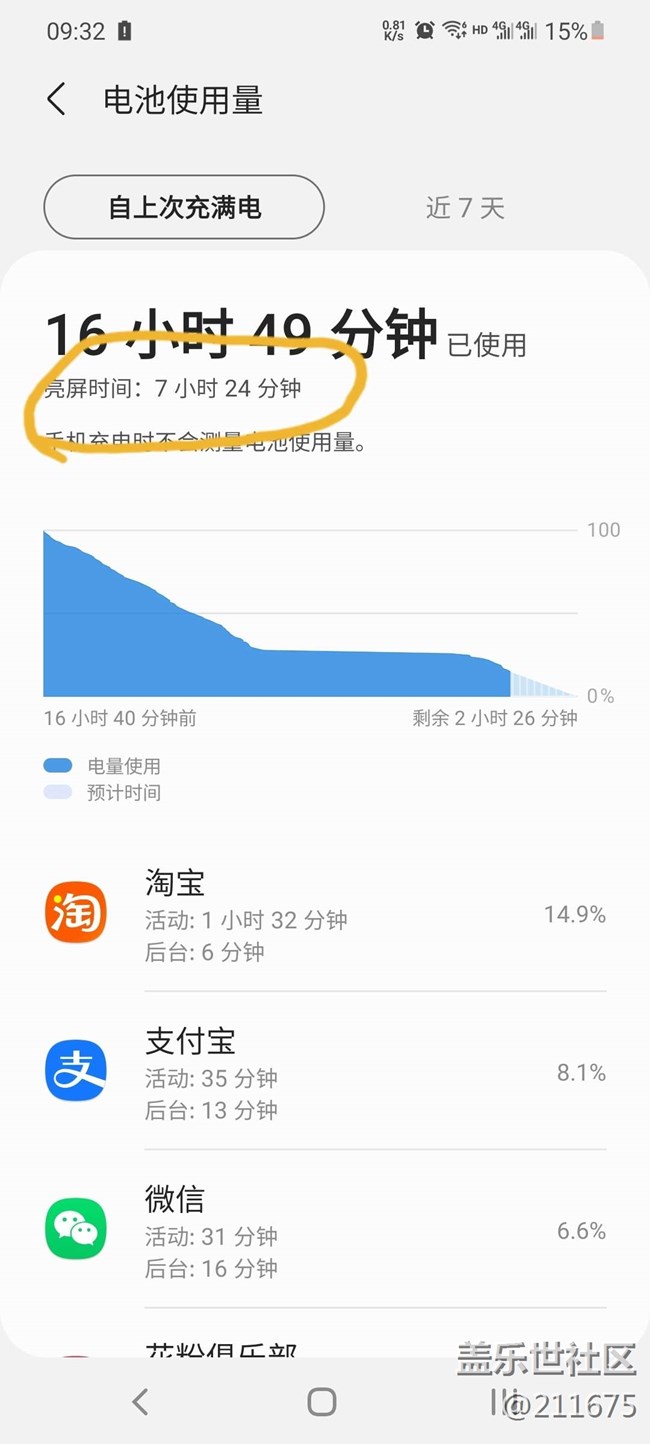Tap the system back button
The width and height of the screenshot is (650, 1444).
pyautogui.click(x=140, y=1401)
